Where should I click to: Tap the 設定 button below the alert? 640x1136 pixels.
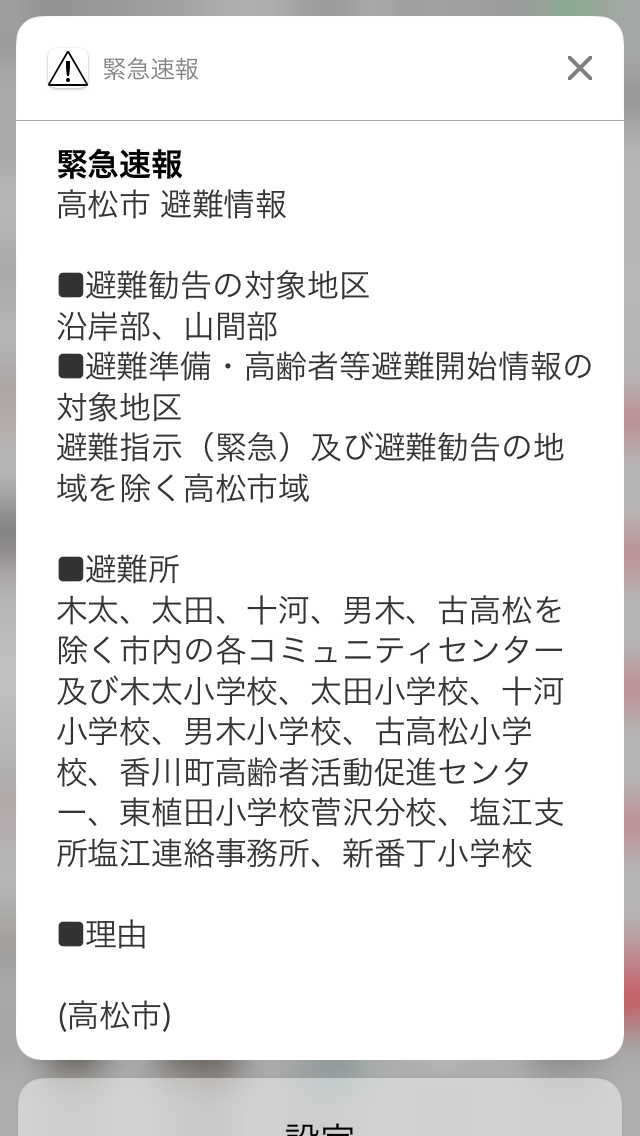(x=320, y=1108)
